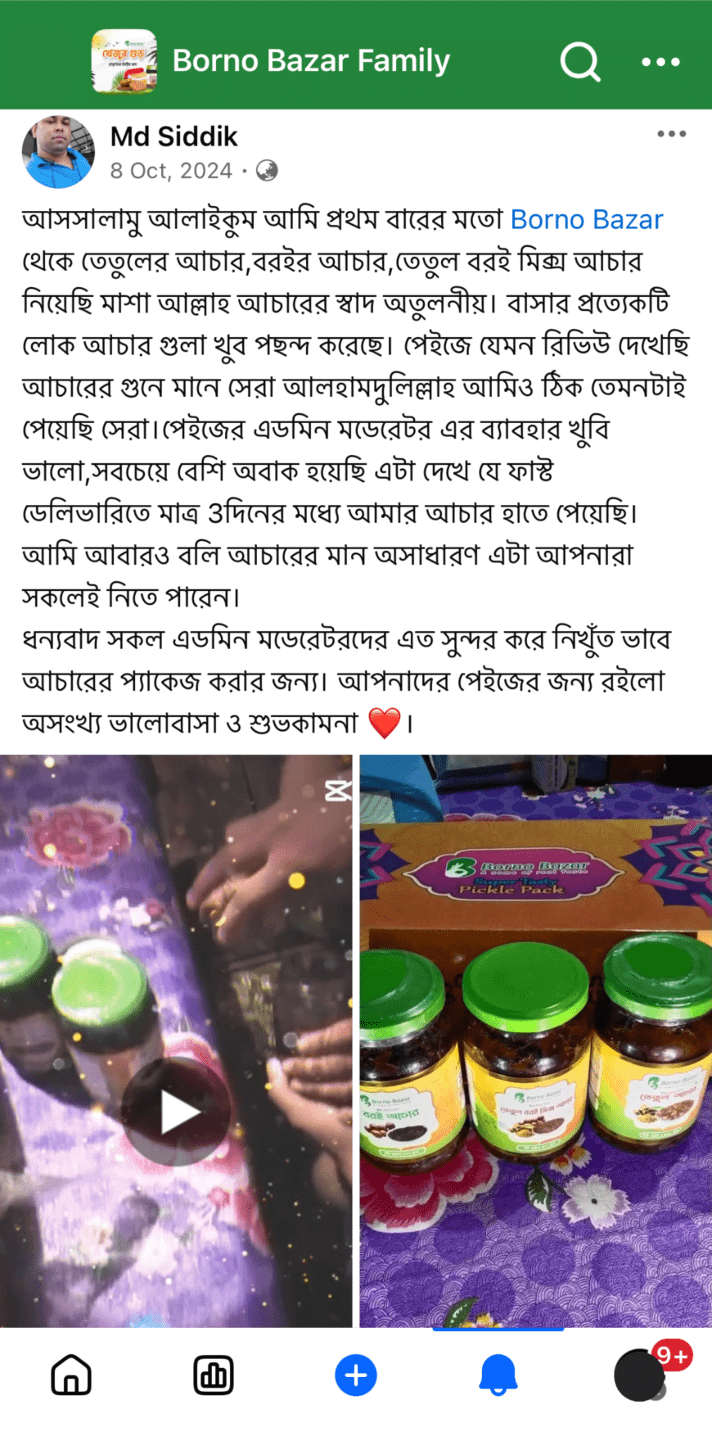The image size is (712, 1441).
Task: Open the profile menu tab
Action: point(640,1376)
